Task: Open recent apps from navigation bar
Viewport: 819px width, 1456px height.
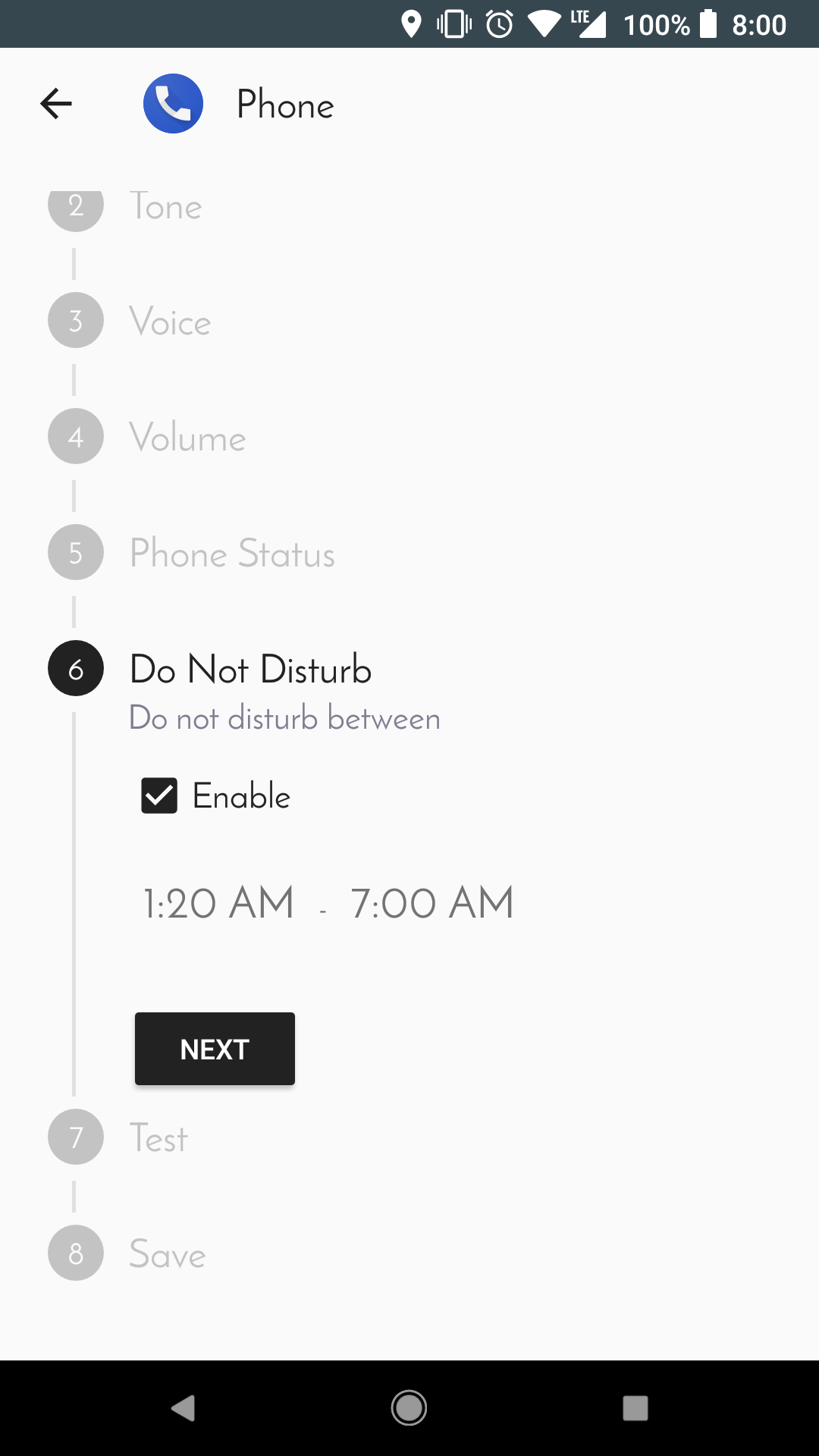Action: point(635,1408)
